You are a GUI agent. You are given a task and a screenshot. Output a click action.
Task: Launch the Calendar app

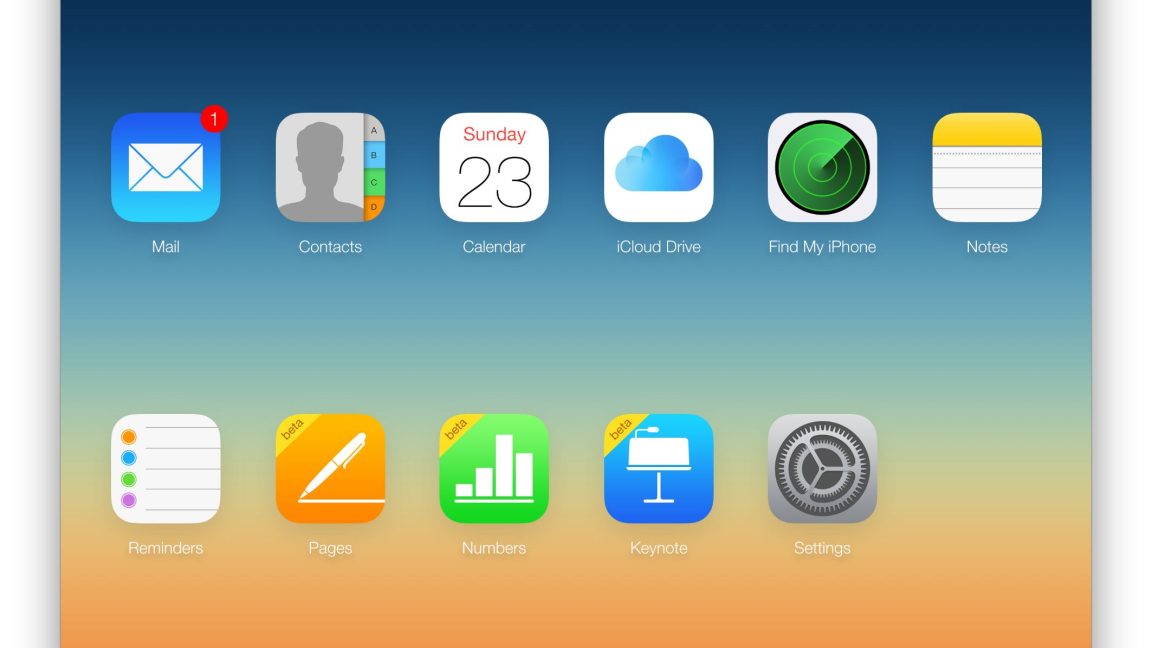[x=494, y=167]
